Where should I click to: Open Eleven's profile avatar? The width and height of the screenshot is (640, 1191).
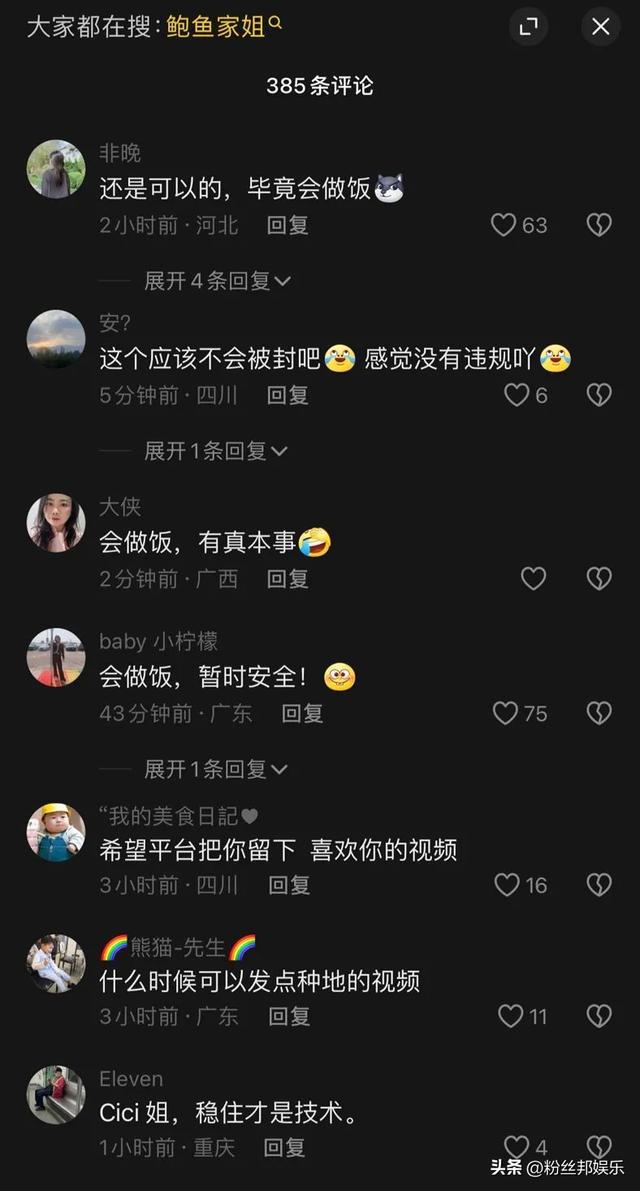click(x=56, y=1094)
